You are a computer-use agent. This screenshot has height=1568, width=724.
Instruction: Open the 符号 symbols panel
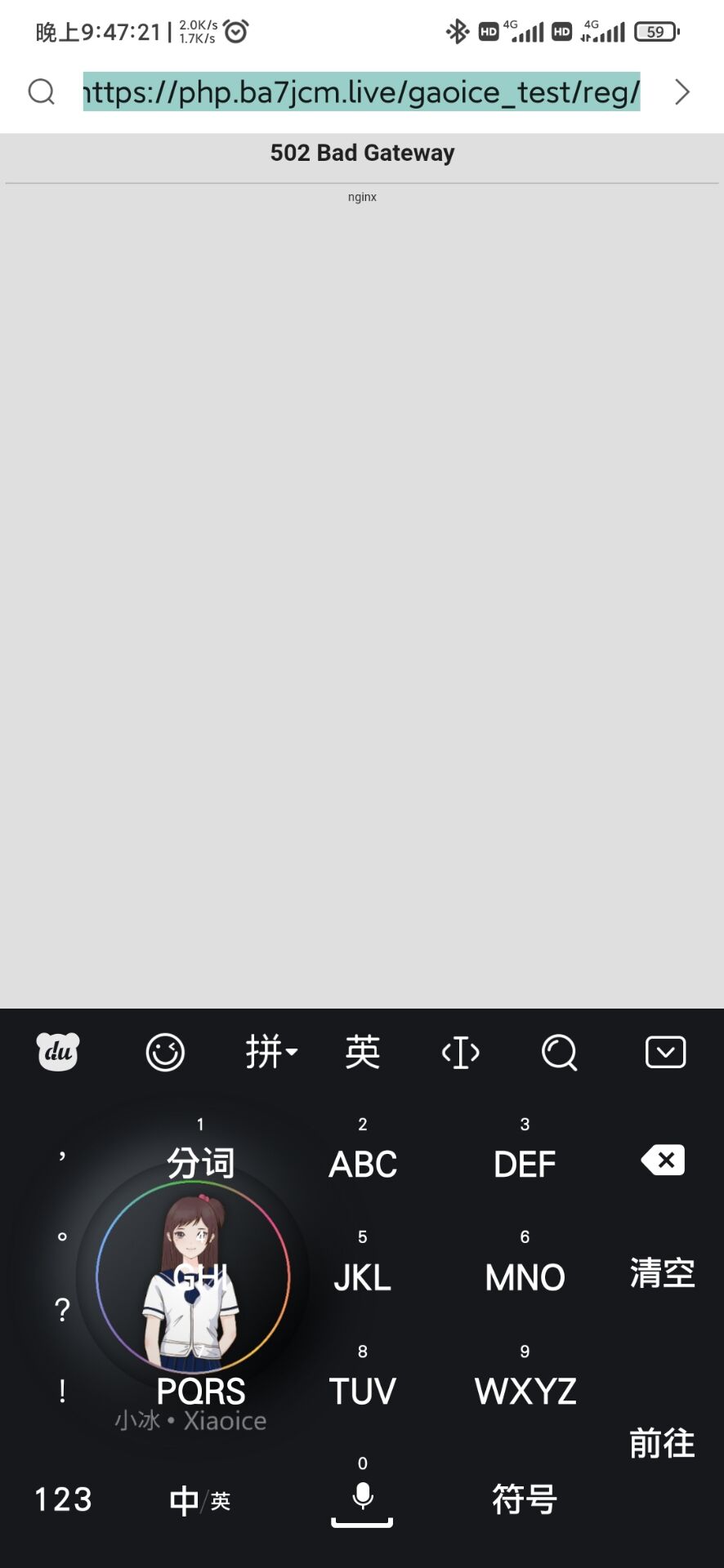[x=525, y=1499]
